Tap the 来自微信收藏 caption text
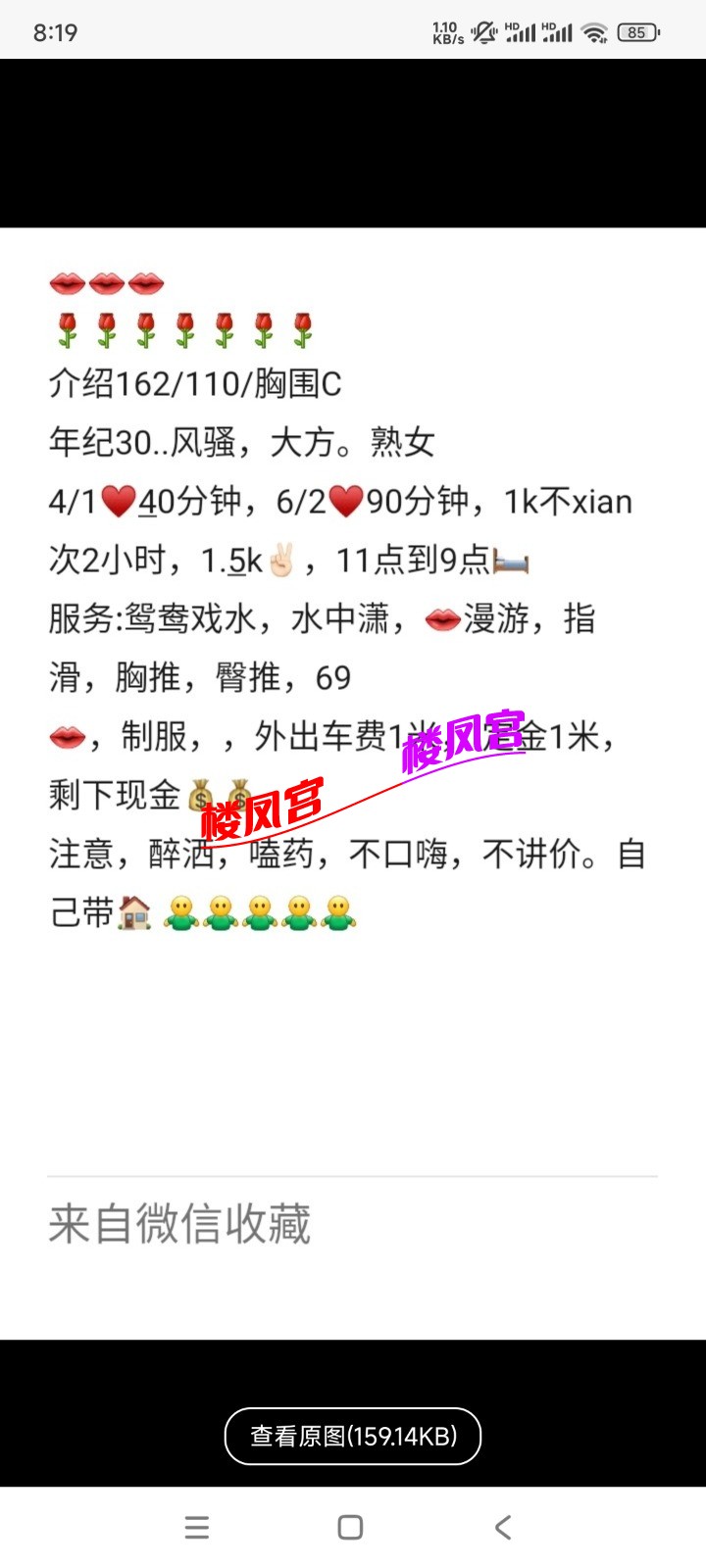Viewport: 706px width, 1568px height. [x=180, y=1225]
